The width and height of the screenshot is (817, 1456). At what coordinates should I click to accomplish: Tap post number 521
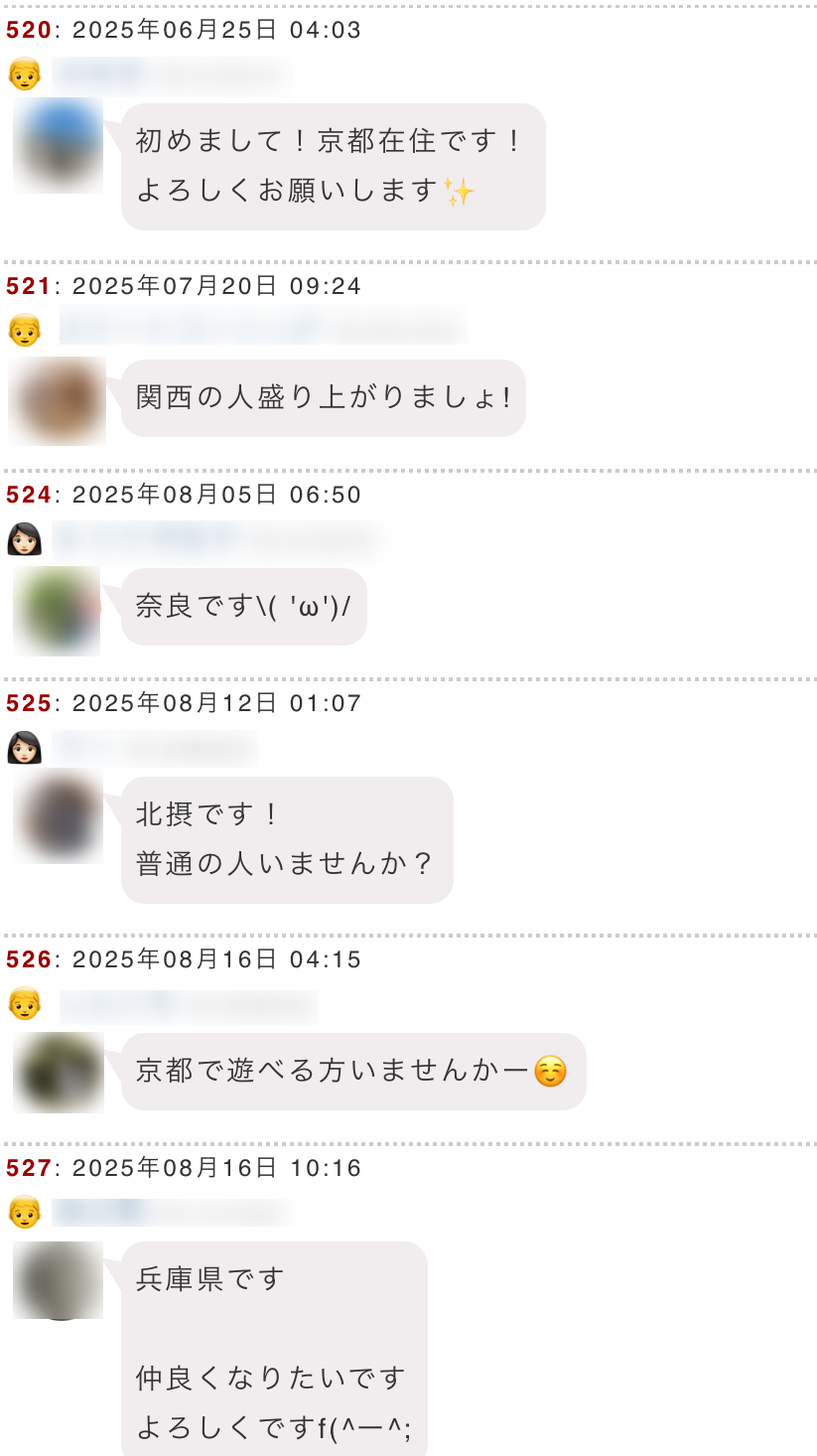point(28,286)
